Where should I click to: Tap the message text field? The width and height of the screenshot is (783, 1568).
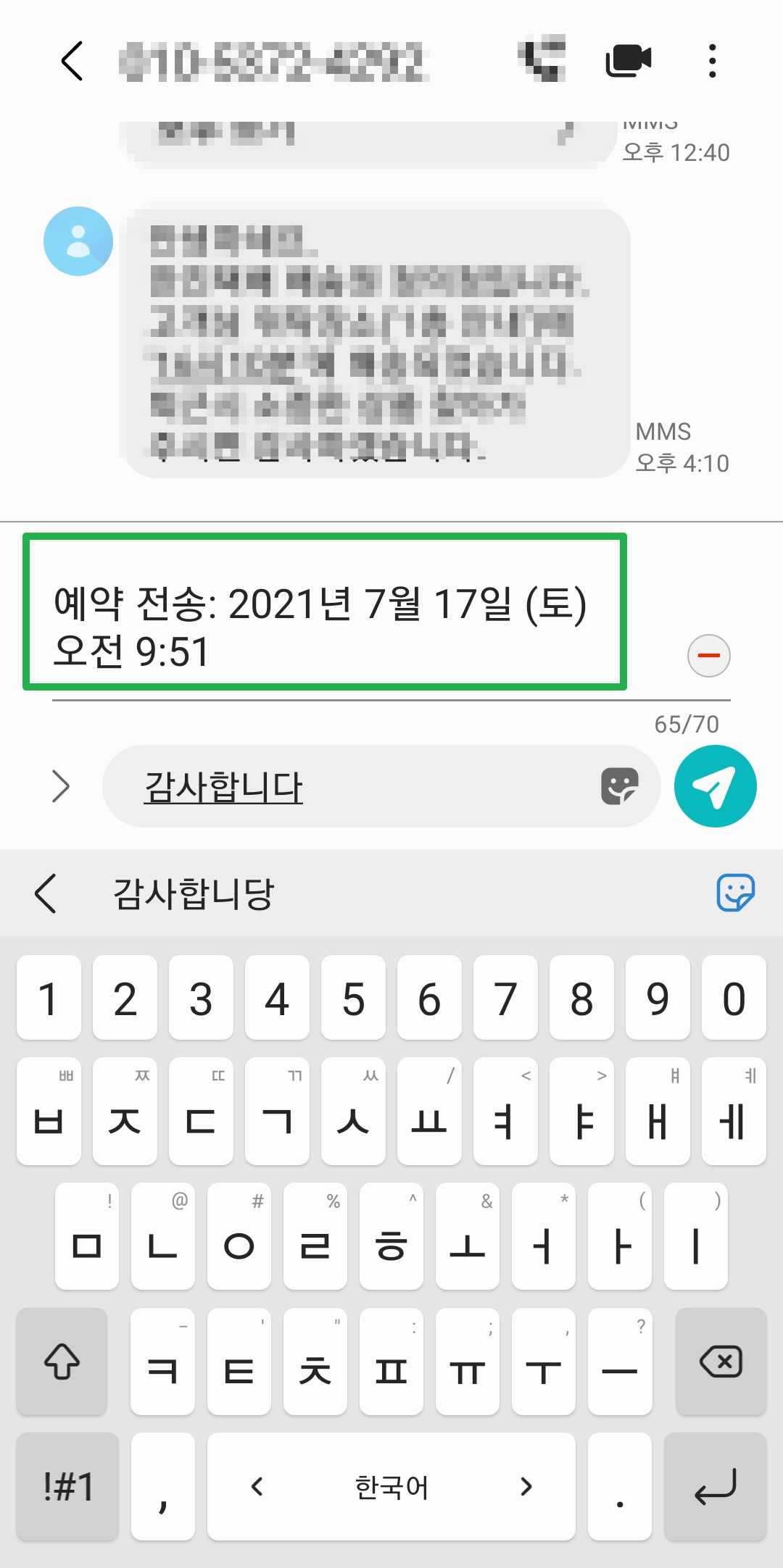pyautogui.click(x=362, y=786)
